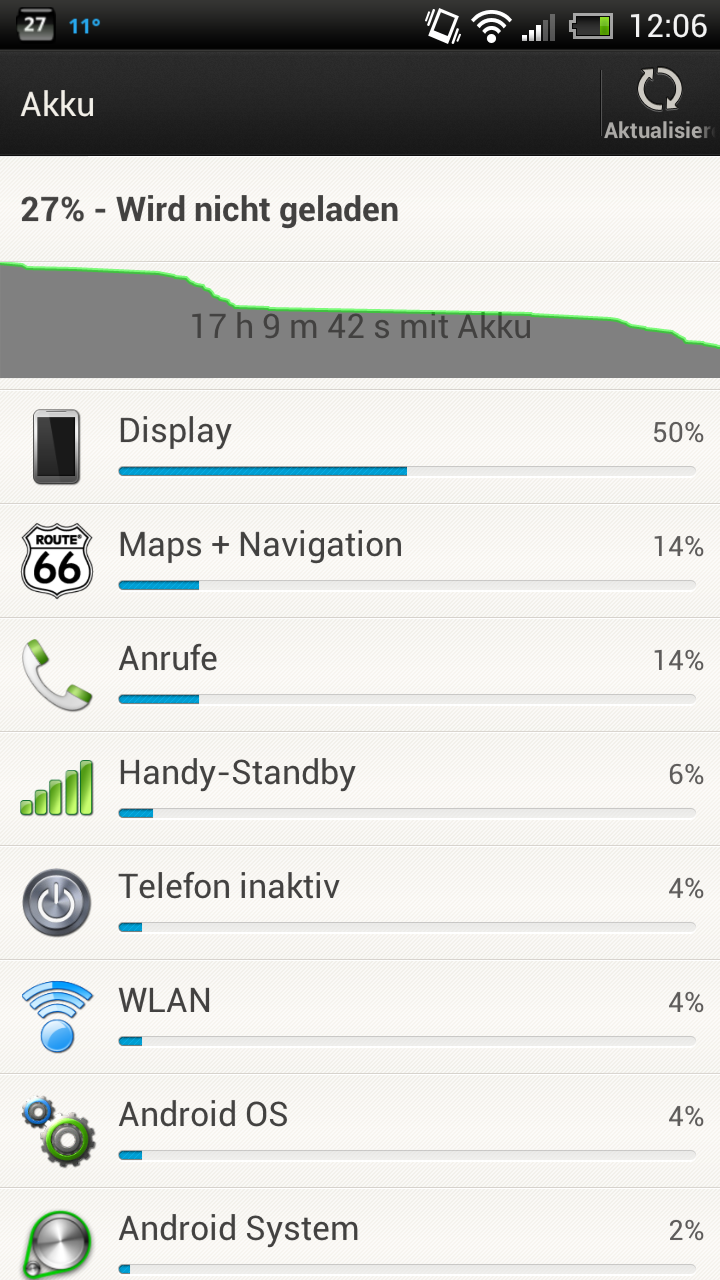The height and width of the screenshot is (1280, 720).
Task: Open the Android OS entry
Action: (x=360, y=1131)
